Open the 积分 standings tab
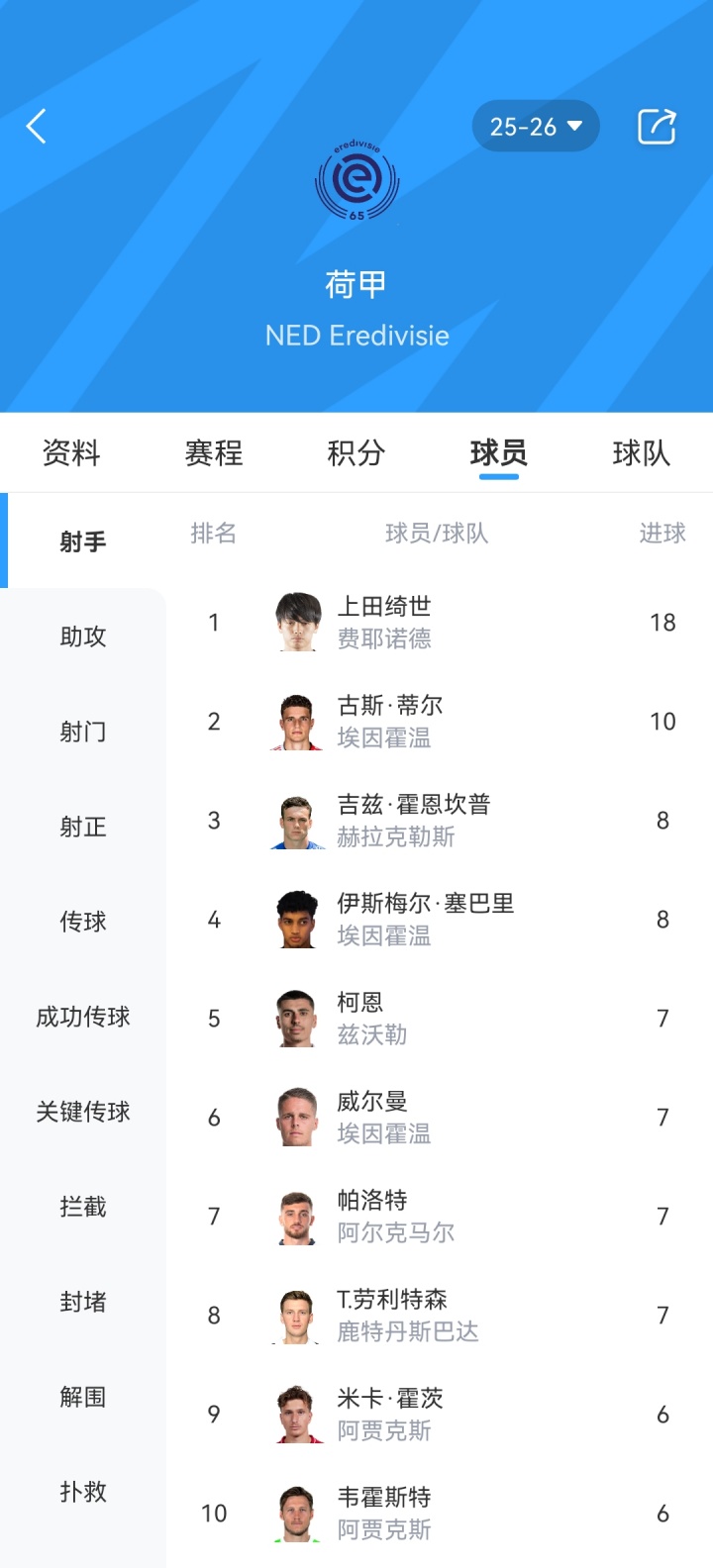The width and height of the screenshot is (713, 1568). [356, 453]
